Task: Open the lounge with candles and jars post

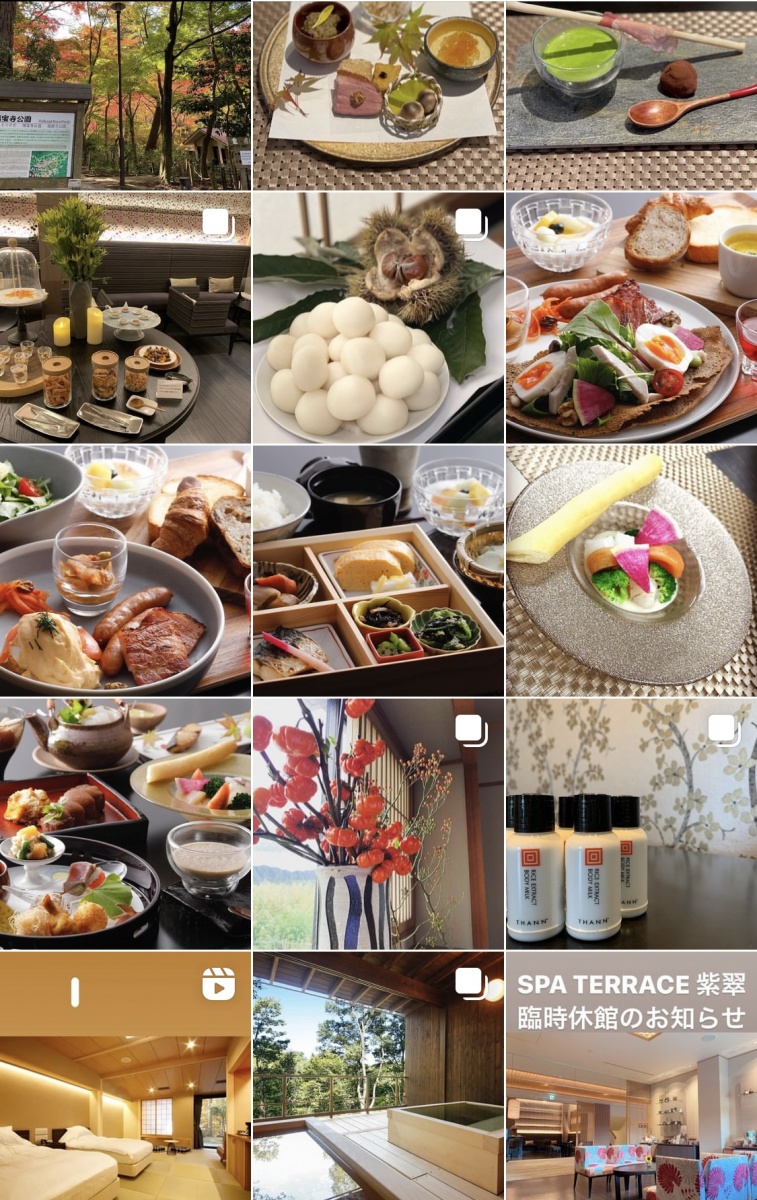Action: tap(125, 318)
